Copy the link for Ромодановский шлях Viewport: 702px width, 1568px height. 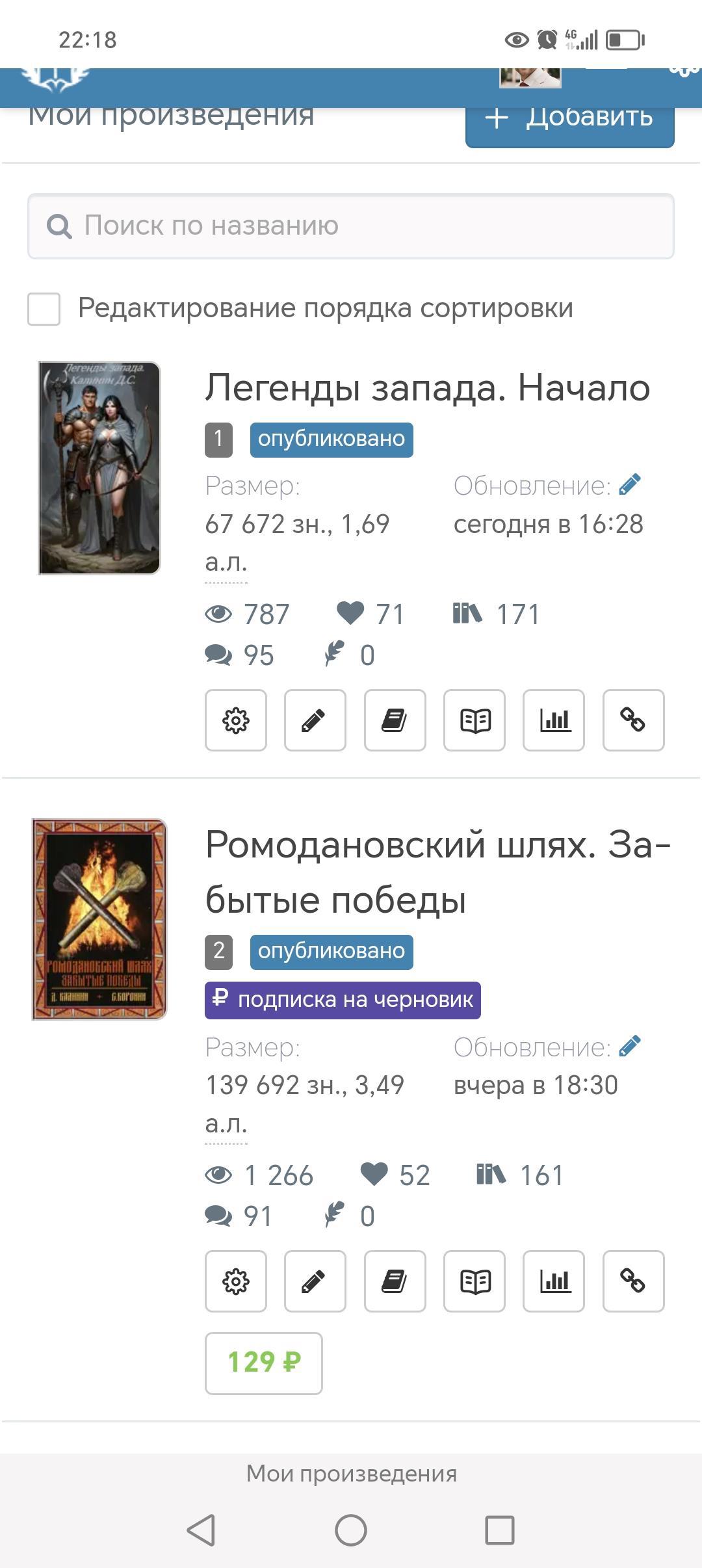pos(633,1281)
